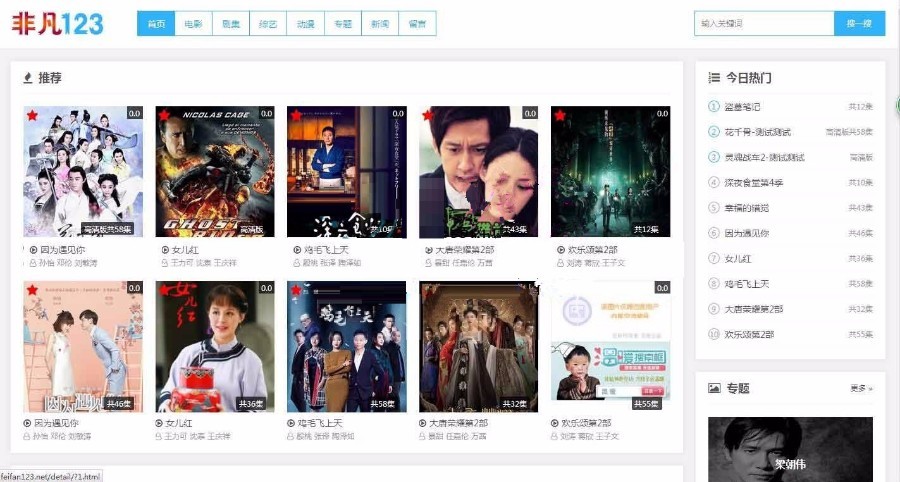900x482 pixels.
Task: Open the 大唐荣耀第2部 card showing 共32集
Action: tap(478, 346)
